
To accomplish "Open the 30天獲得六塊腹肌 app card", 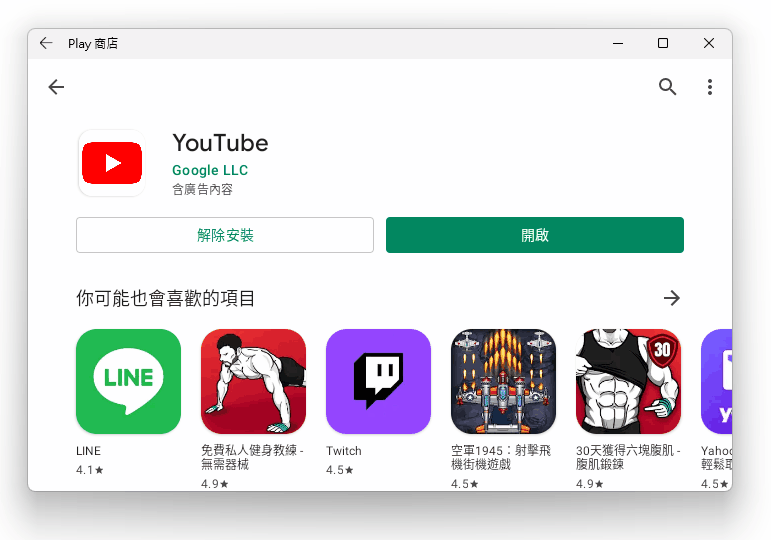I will [x=628, y=381].
